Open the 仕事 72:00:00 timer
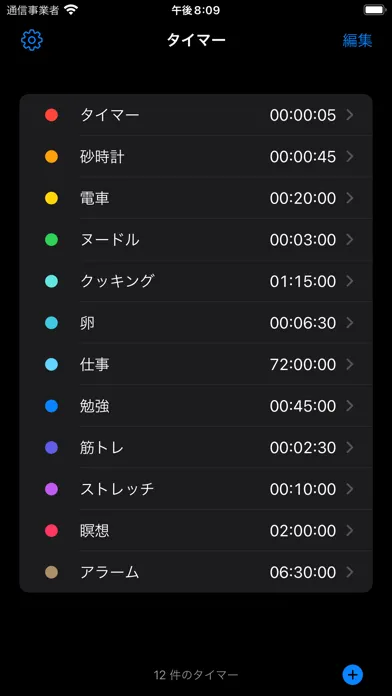 [196, 364]
